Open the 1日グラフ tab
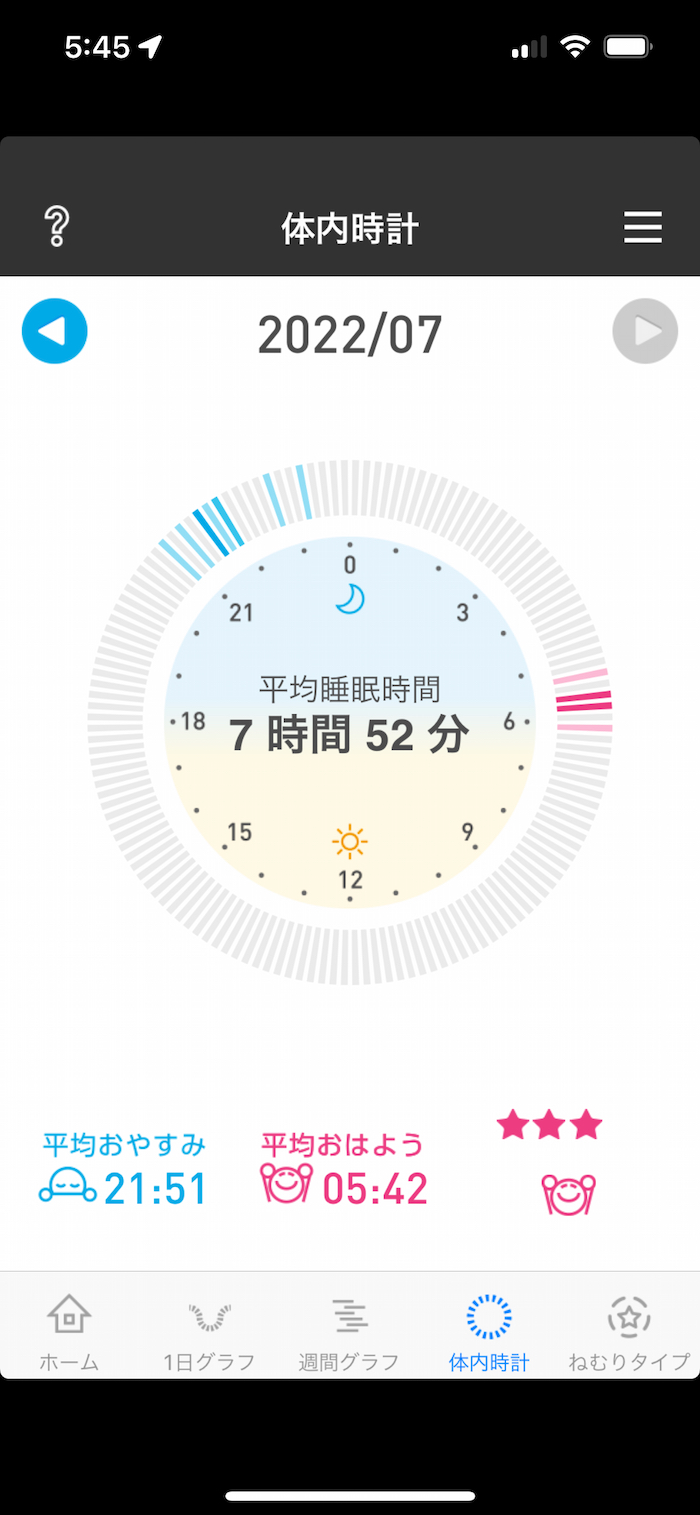Viewport: 700px width, 1515px height. click(209, 1331)
